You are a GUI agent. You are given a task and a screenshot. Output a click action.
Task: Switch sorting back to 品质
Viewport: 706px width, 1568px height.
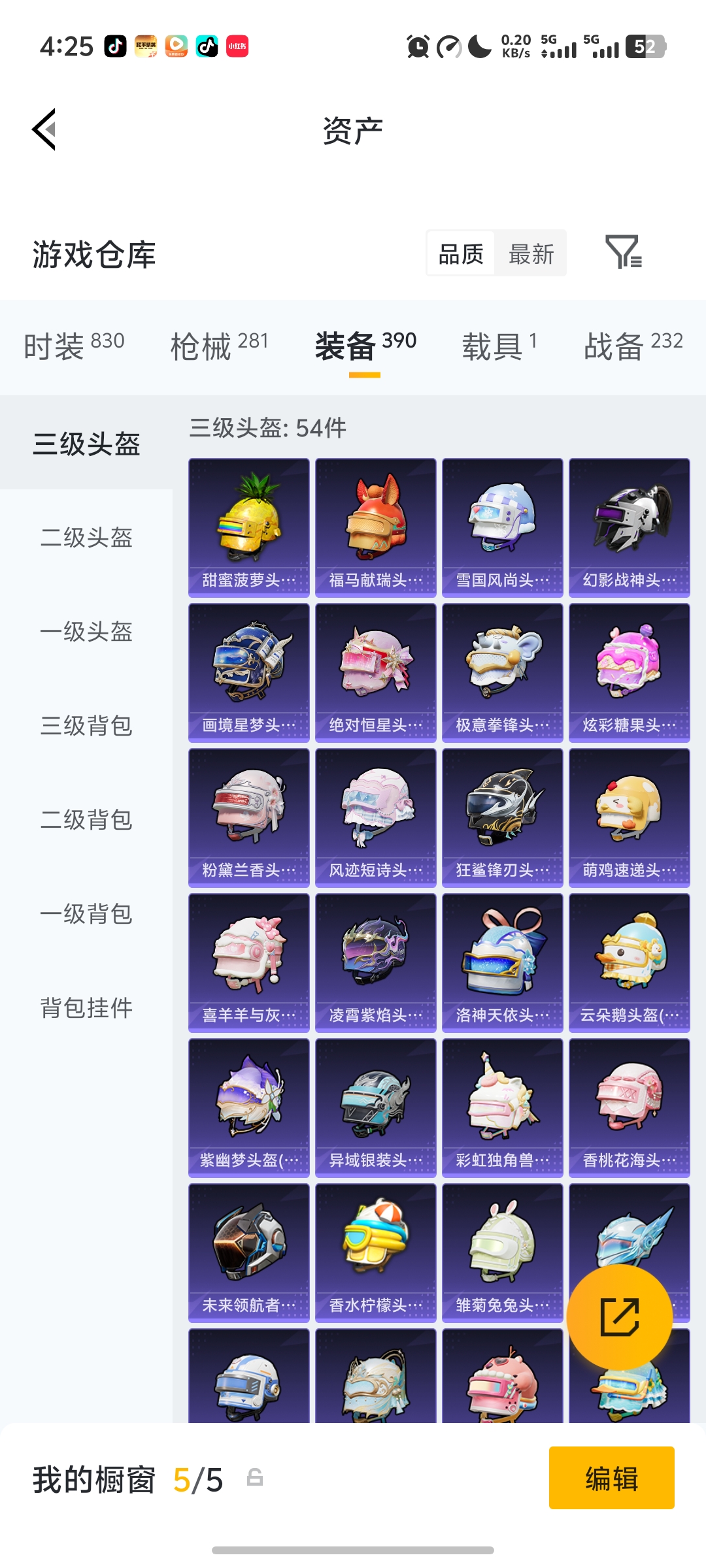coord(461,253)
